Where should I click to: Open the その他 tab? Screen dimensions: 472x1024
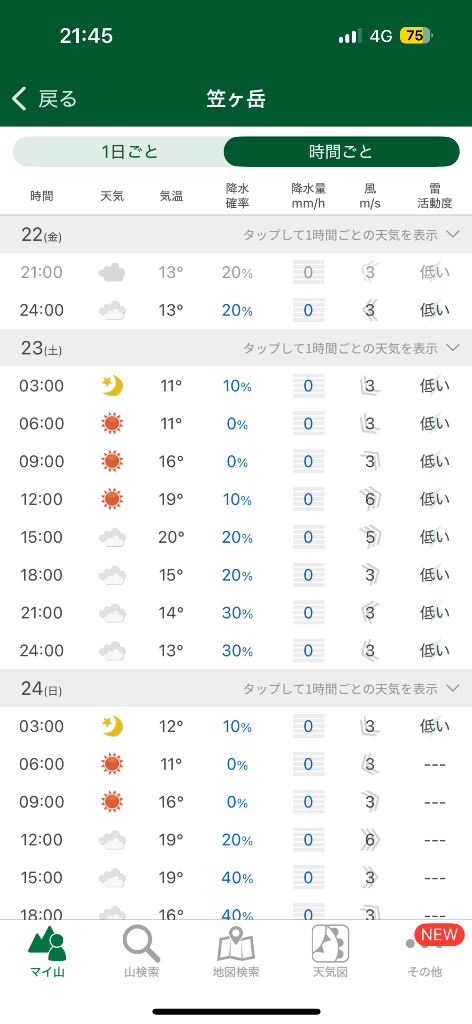425,952
